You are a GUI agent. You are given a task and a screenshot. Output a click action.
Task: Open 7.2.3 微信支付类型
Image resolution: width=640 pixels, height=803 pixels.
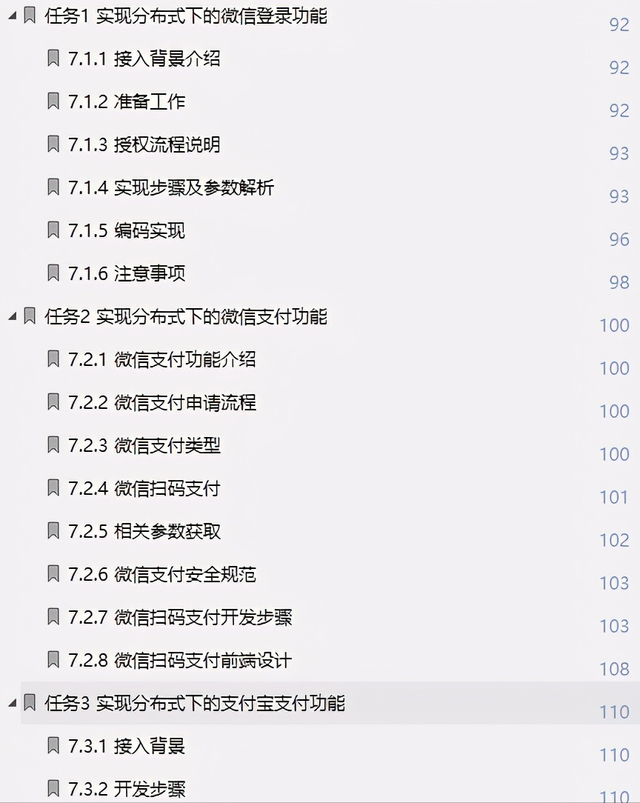tap(143, 446)
